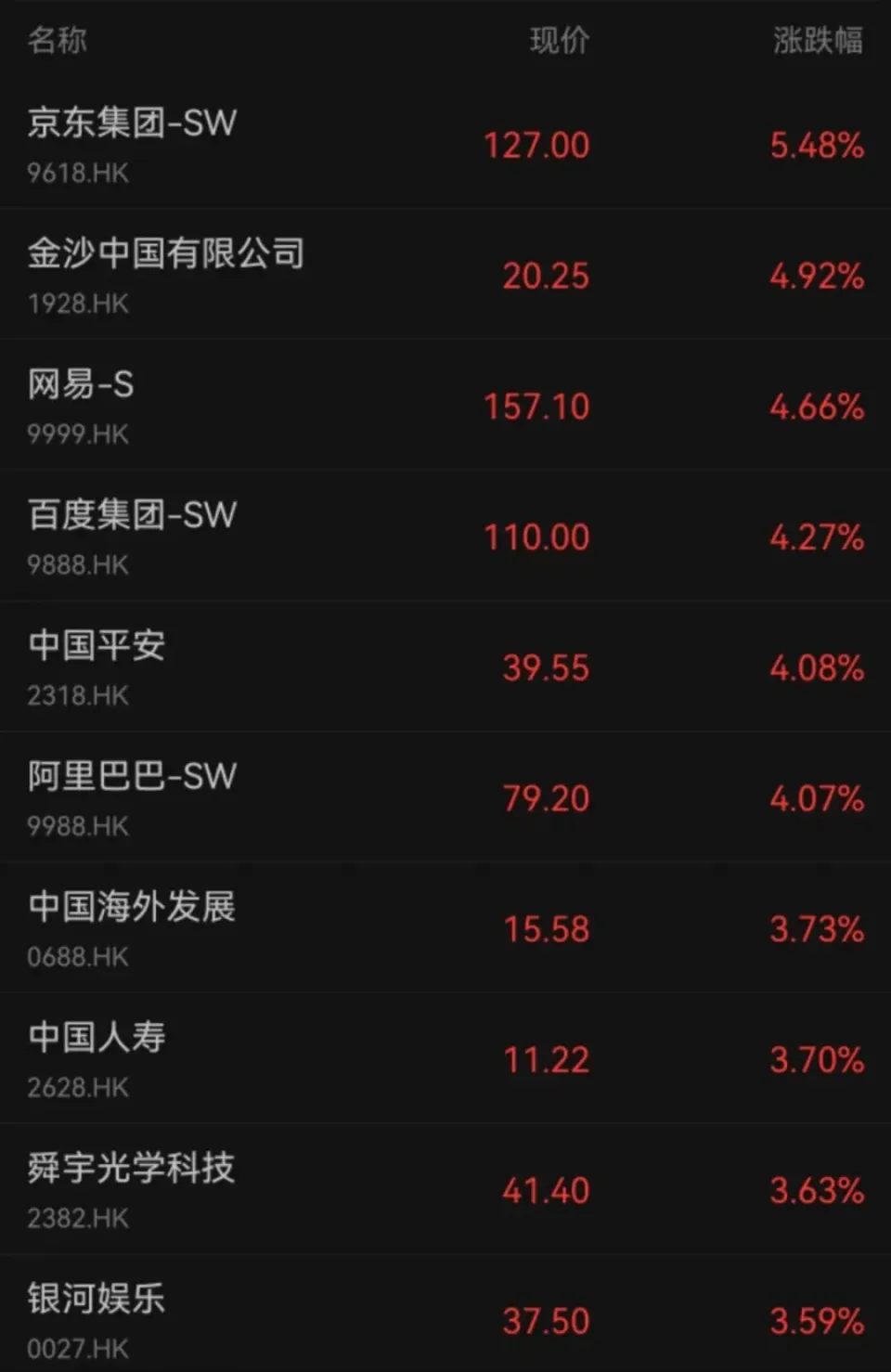Open 京东集团-SW stock details
The width and height of the screenshot is (891, 1372).
pyautogui.click(x=132, y=123)
